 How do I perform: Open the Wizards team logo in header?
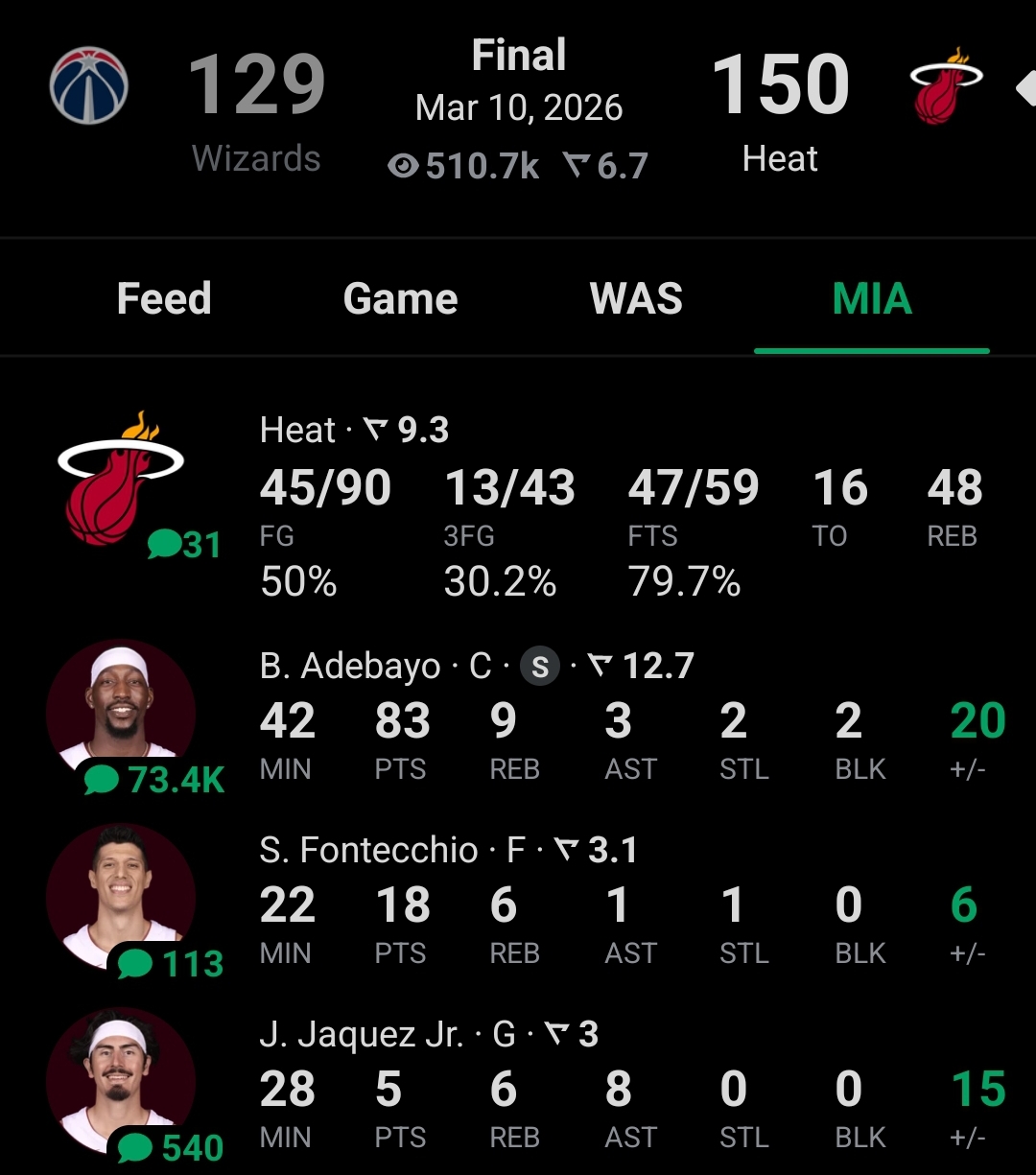point(88,86)
